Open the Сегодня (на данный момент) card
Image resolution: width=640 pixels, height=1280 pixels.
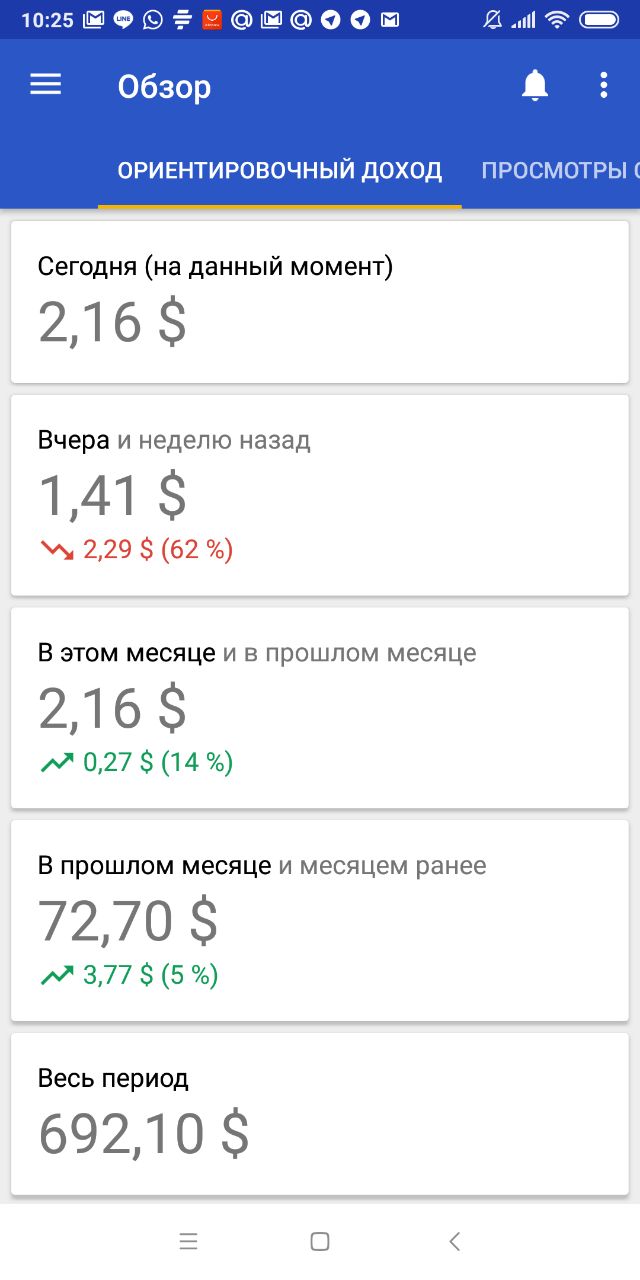tap(320, 302)
